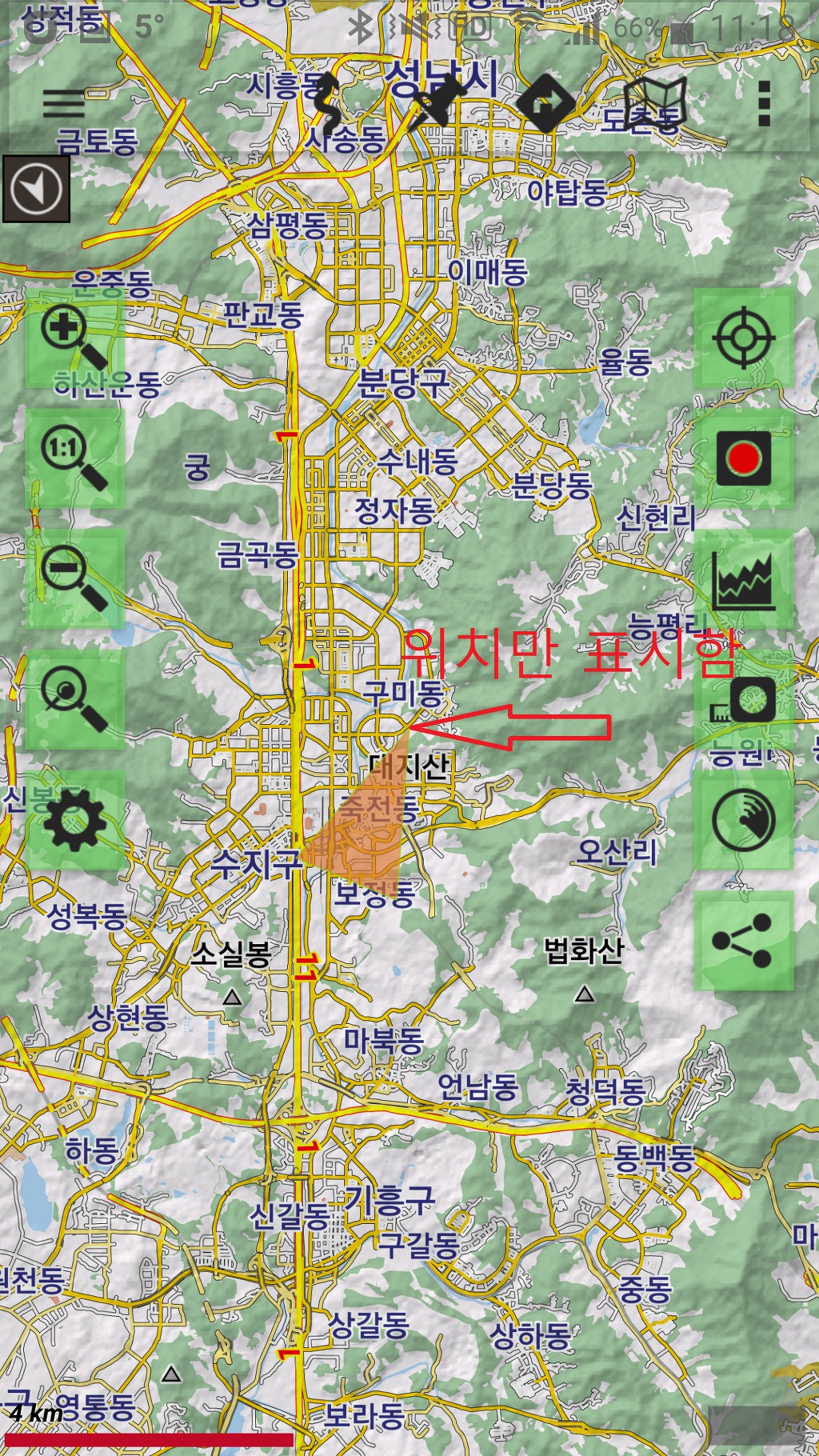Open the folded map selection menu
Viewport: 819px width, 1456px height.
(654, 104)
